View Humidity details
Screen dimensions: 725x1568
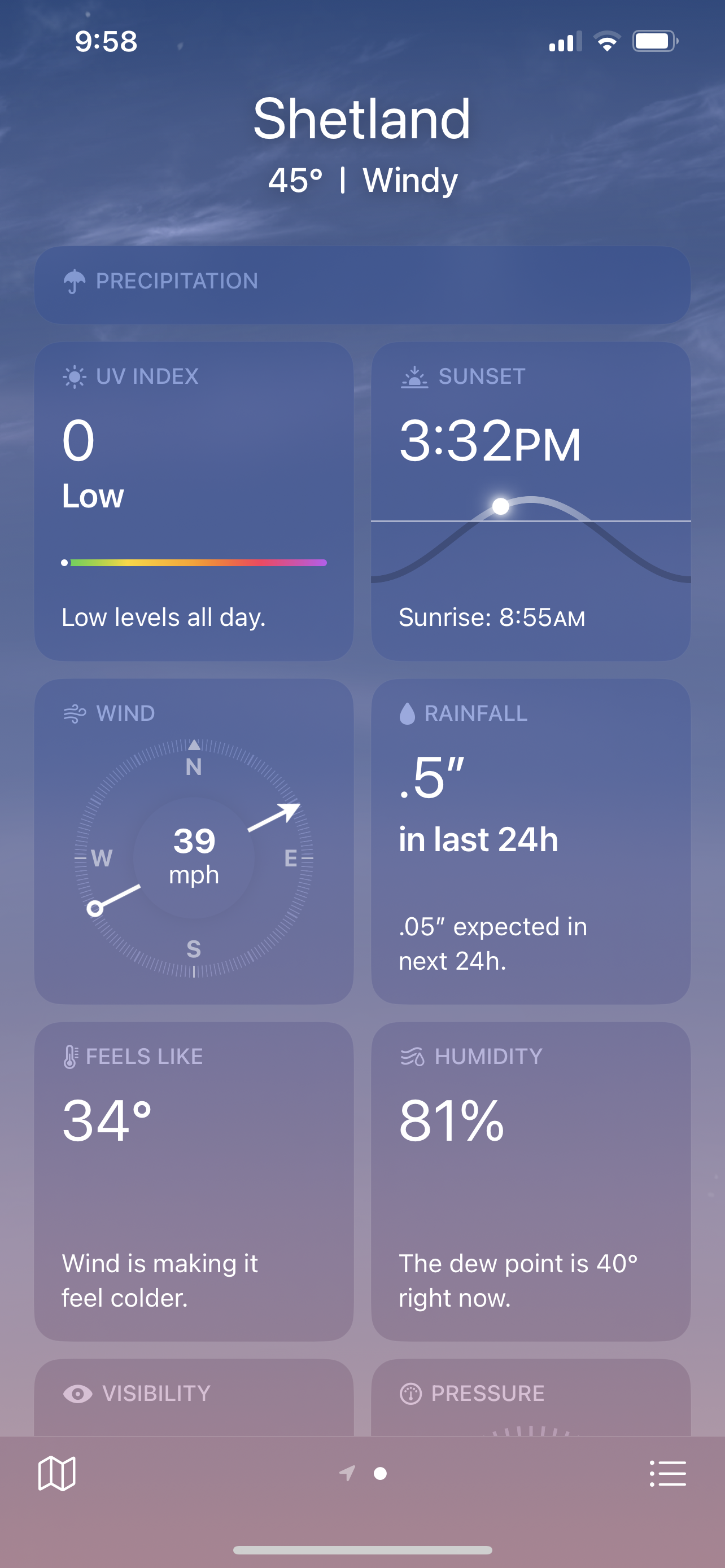point(530,1180)
